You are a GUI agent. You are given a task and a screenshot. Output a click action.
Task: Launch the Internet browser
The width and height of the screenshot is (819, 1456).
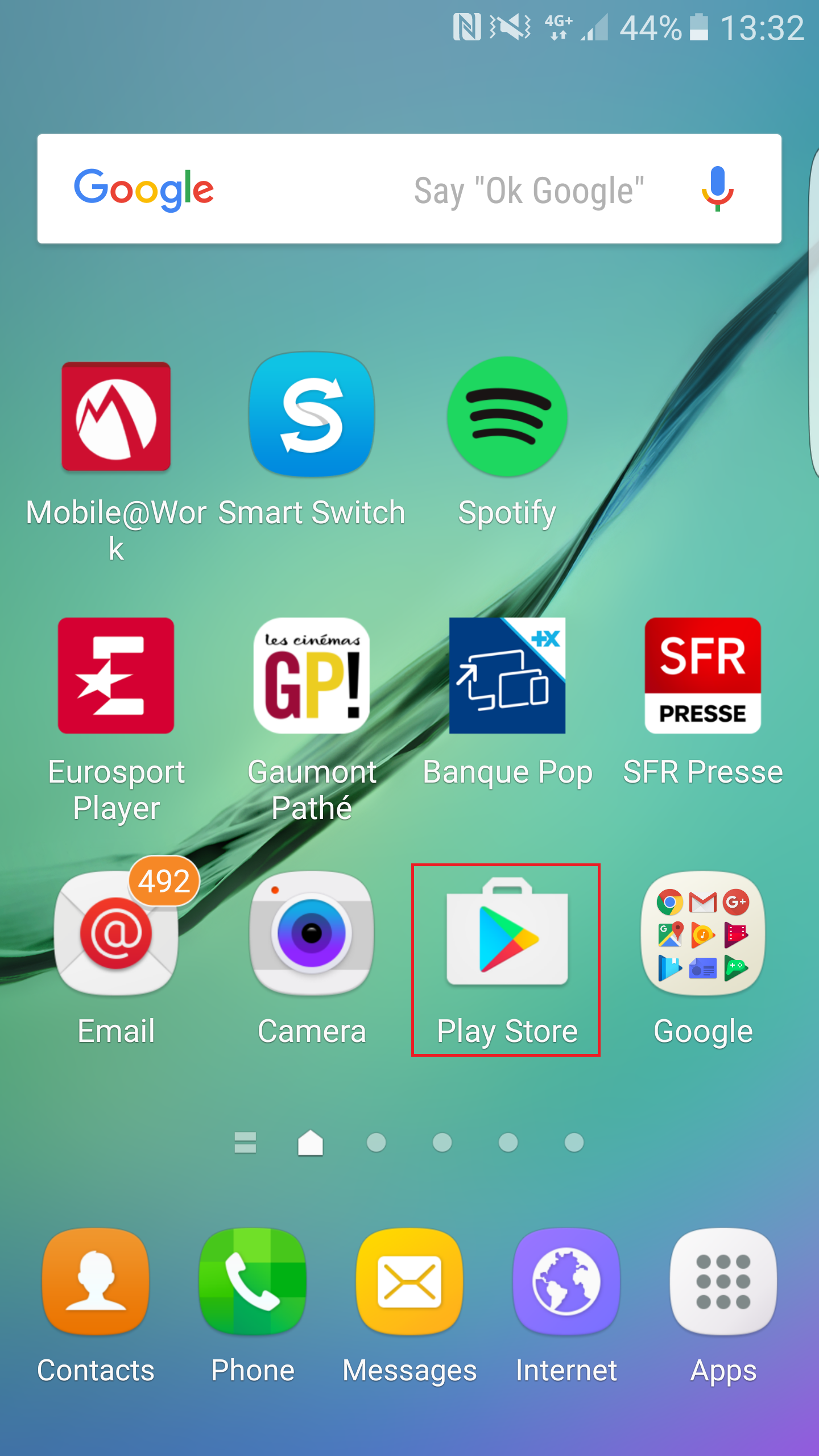566,1281
